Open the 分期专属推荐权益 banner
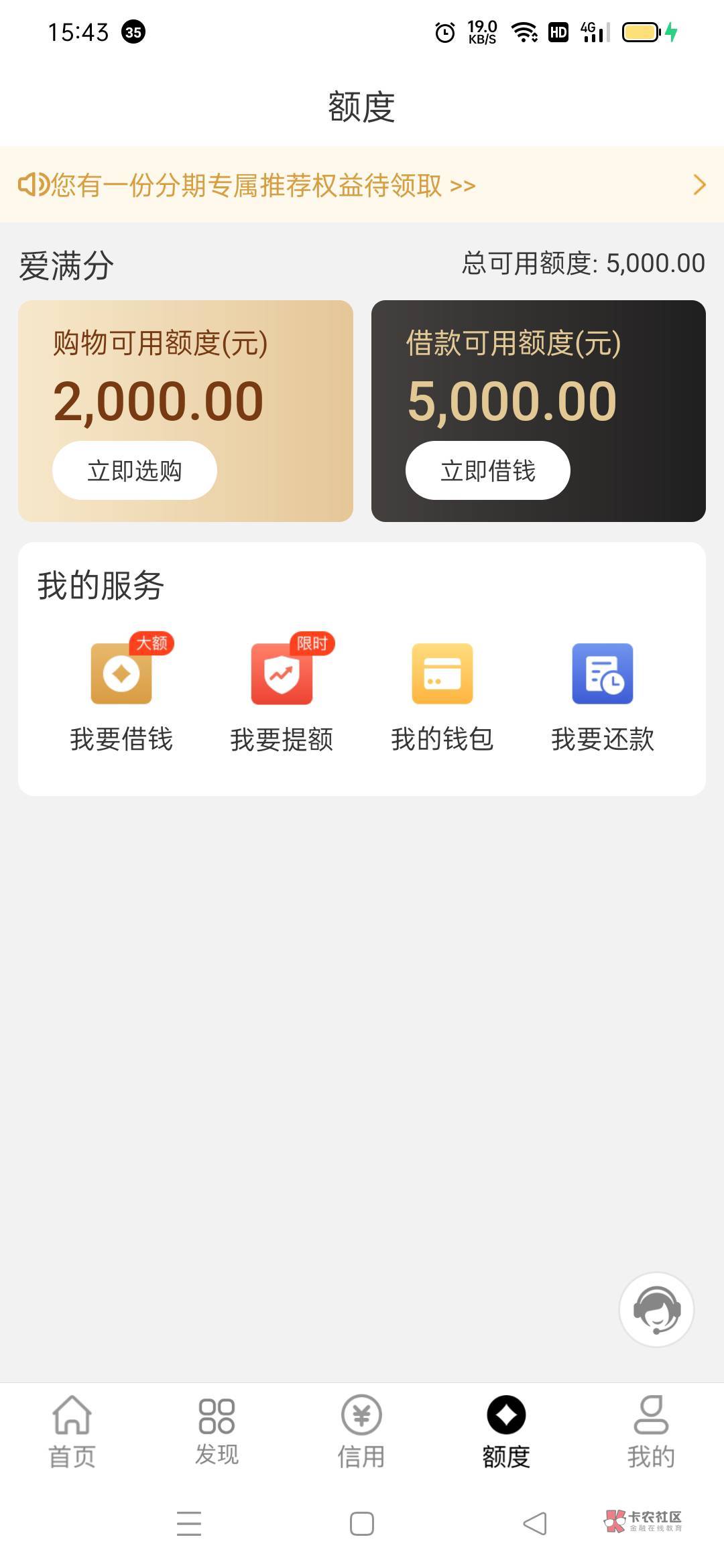The height and width of the screenshot is (1568, 724). click(362, 185)
